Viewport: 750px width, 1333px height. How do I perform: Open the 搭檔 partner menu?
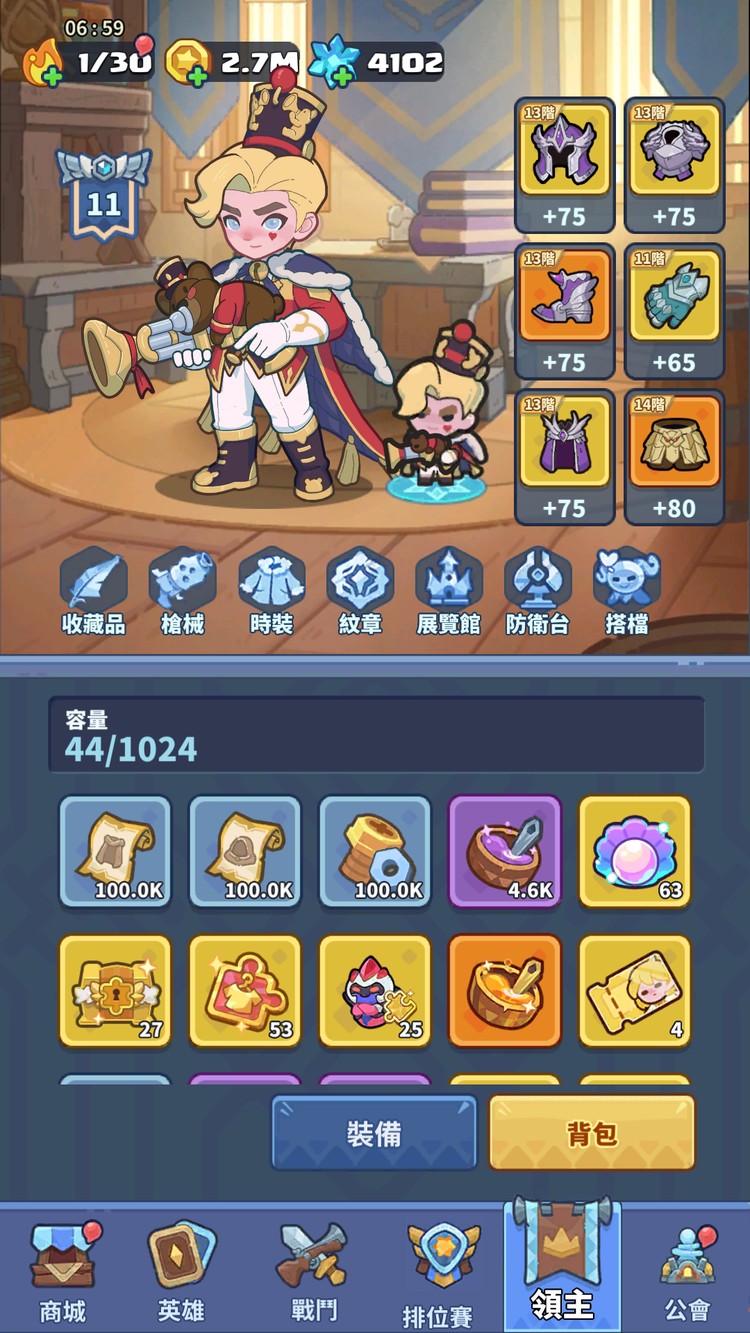point(627,592)
